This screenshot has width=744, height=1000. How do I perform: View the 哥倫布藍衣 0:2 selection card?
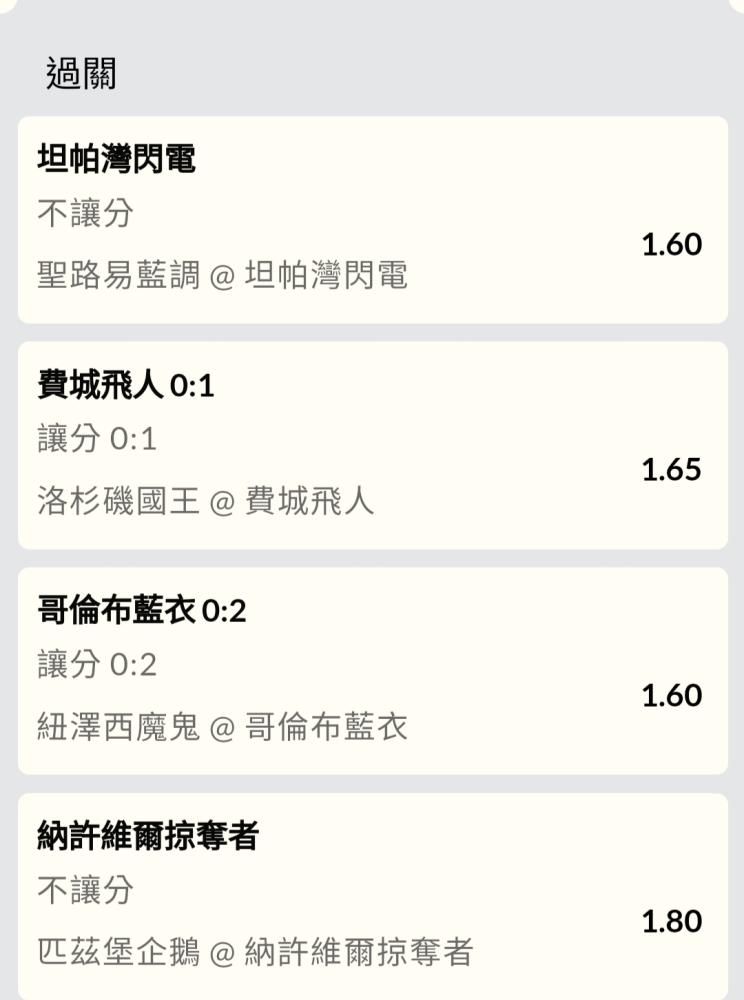tap(372, 671)
